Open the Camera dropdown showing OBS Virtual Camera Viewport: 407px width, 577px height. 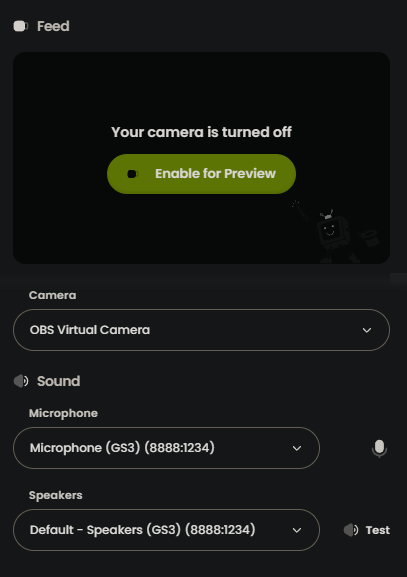point(201,330)
